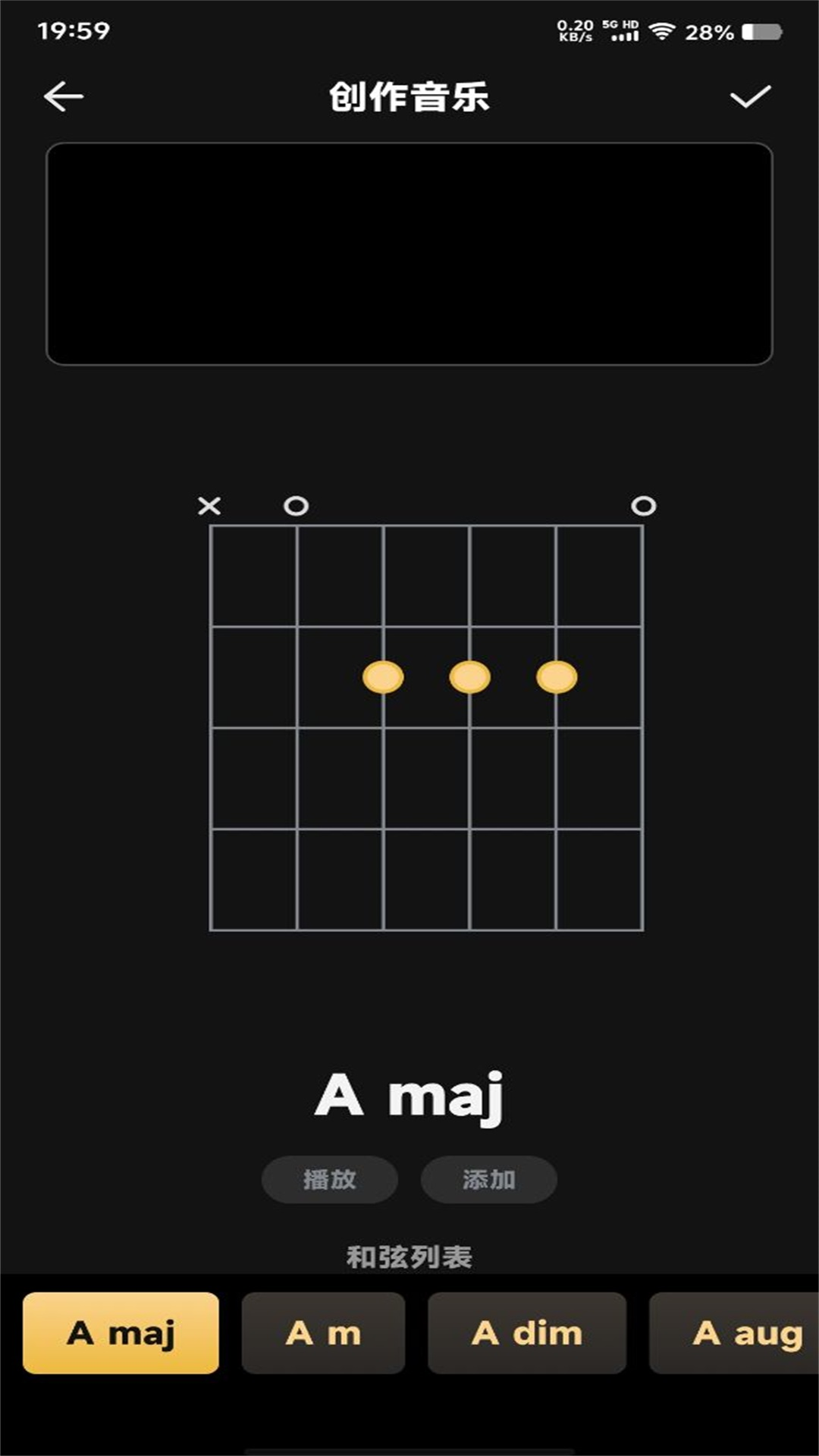Select the A aug chord

[x=734, y=1333]
